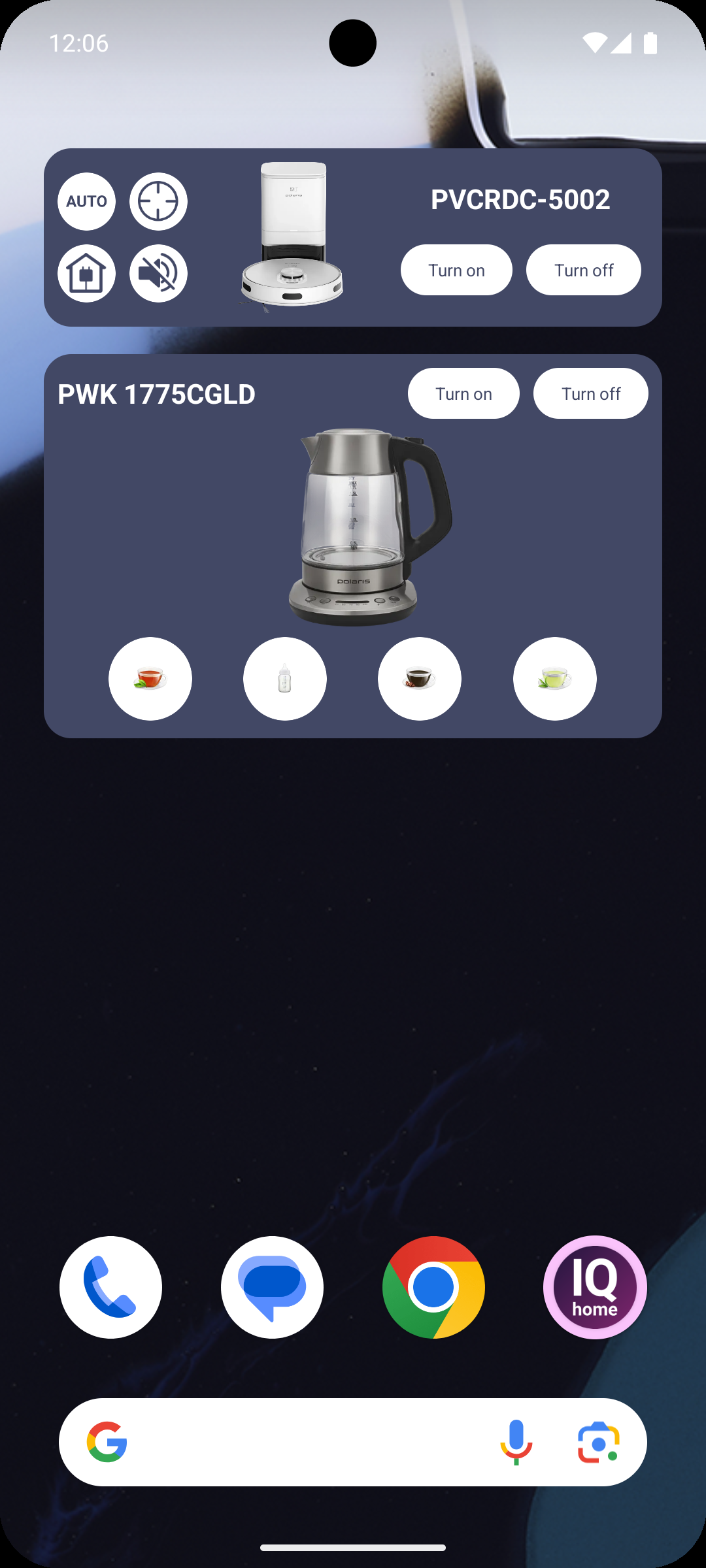Select the spot cleaning crosshair icon
This screenshot has width=706, height=1568.
158,201
